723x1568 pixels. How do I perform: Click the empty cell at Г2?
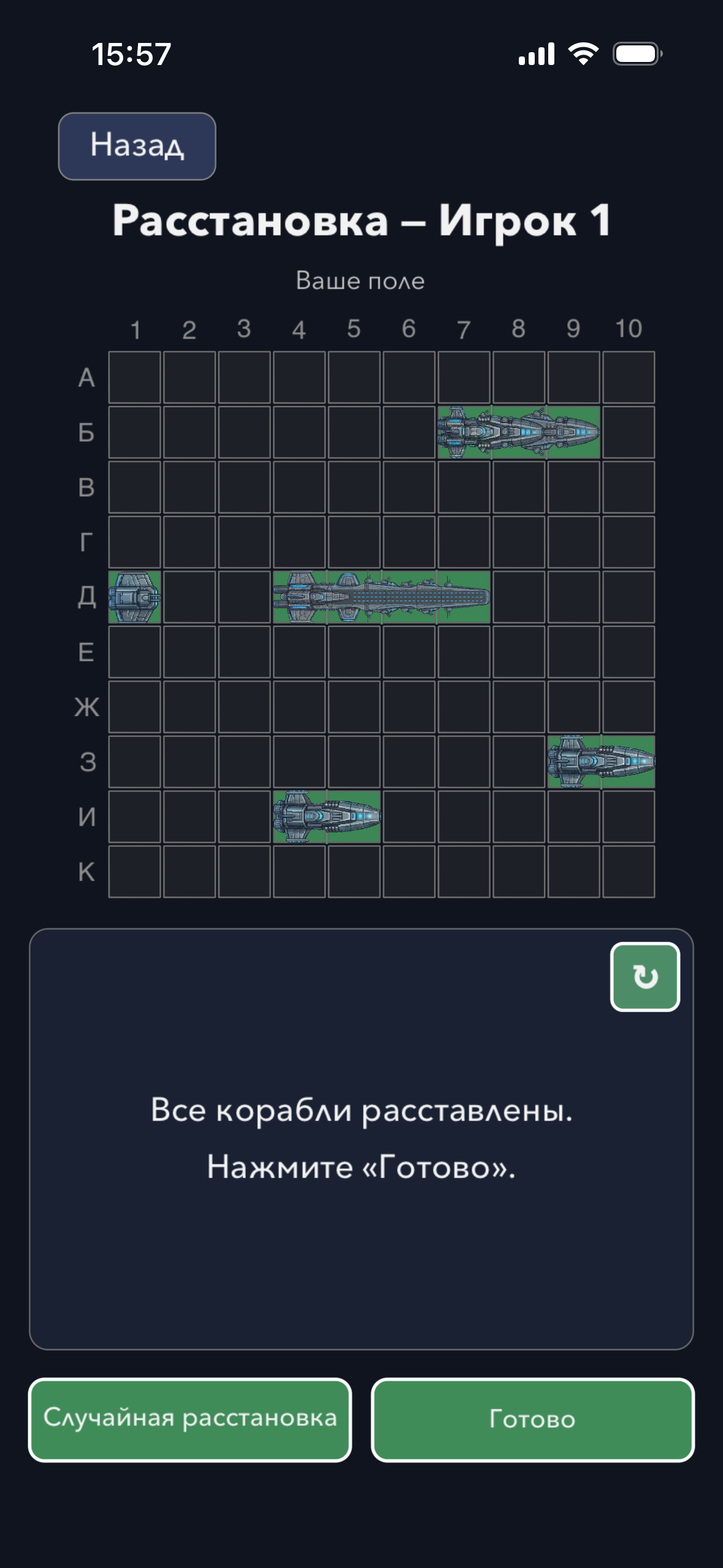pyautogui.click(x=189, y=542)
